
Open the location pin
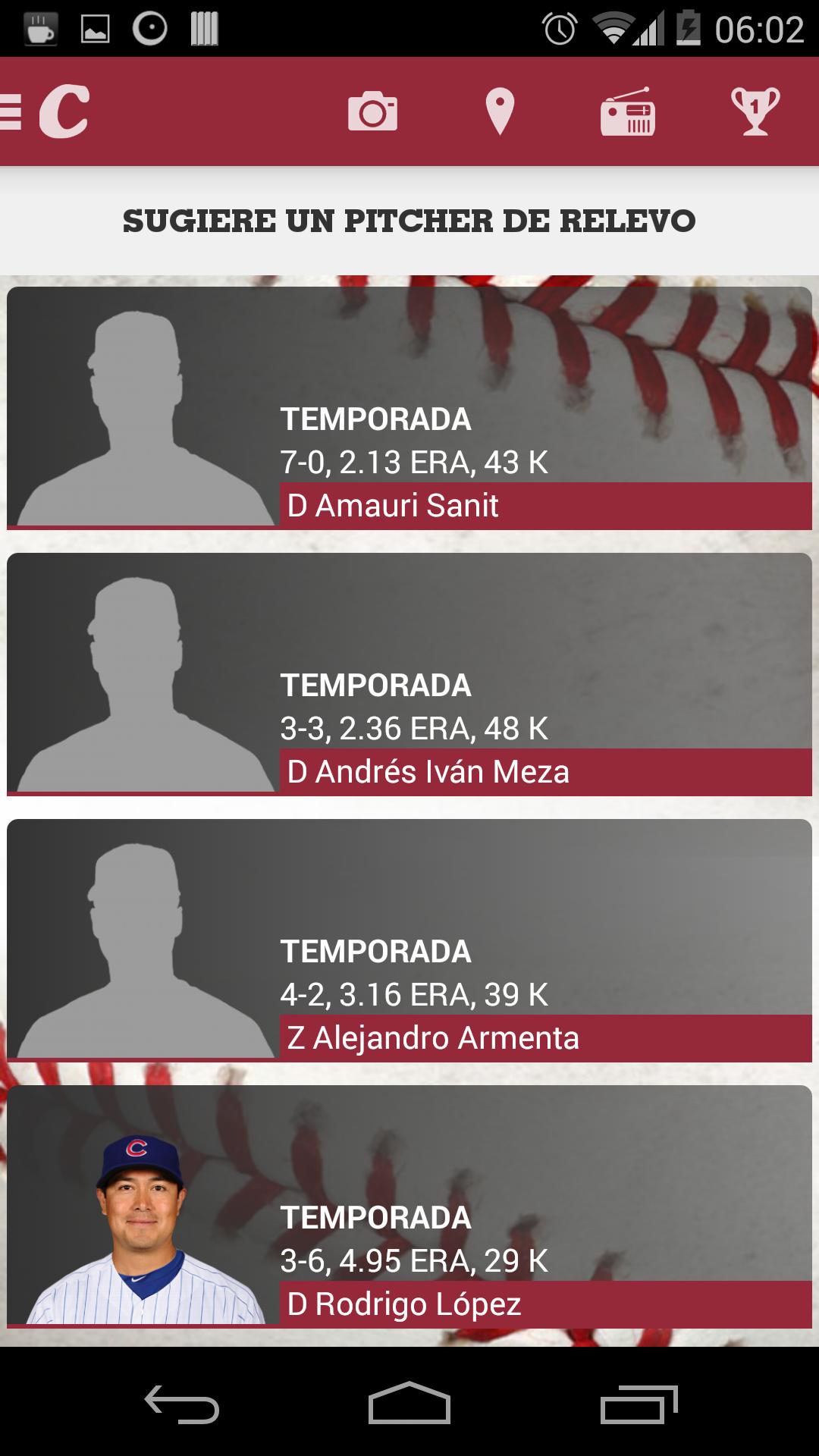500,112
